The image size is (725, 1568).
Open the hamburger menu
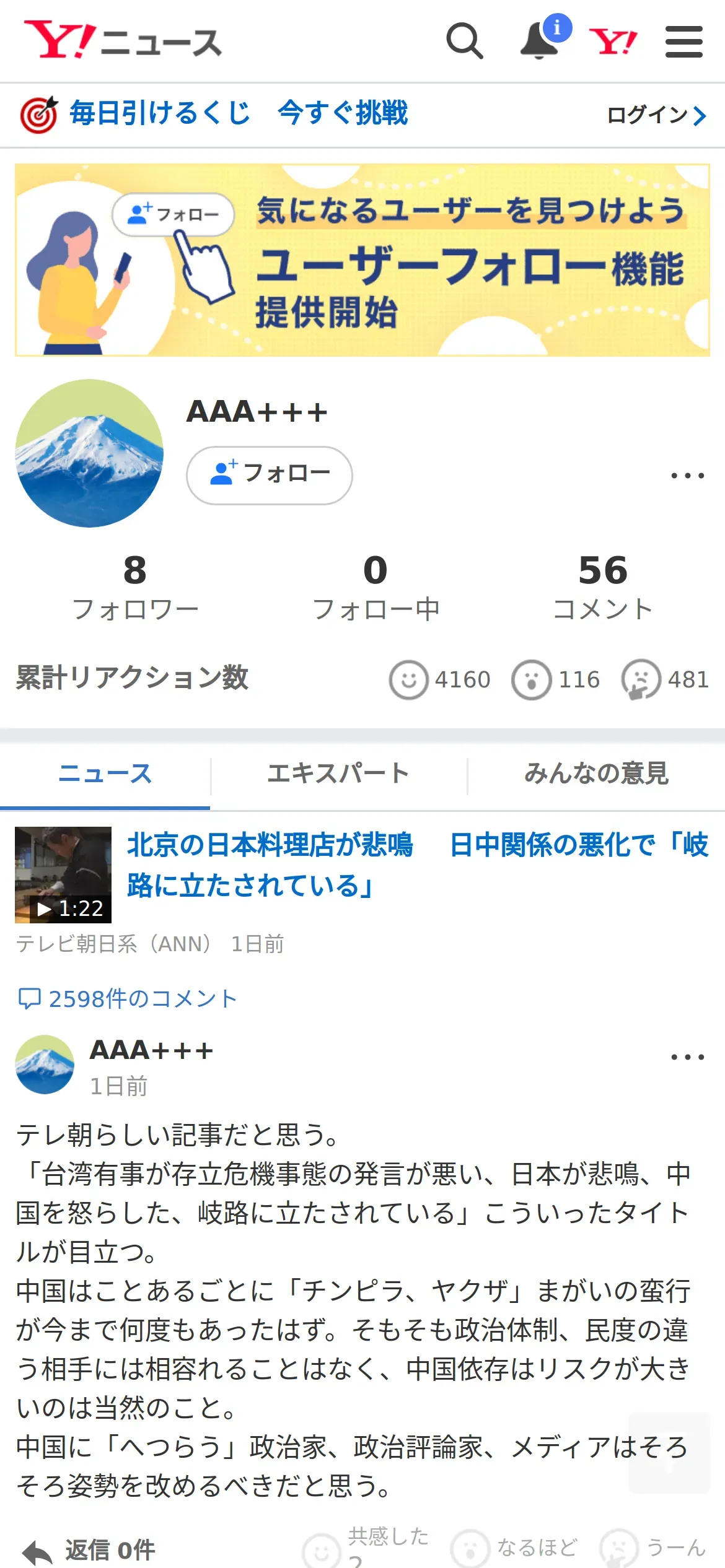tap(683, 41)
